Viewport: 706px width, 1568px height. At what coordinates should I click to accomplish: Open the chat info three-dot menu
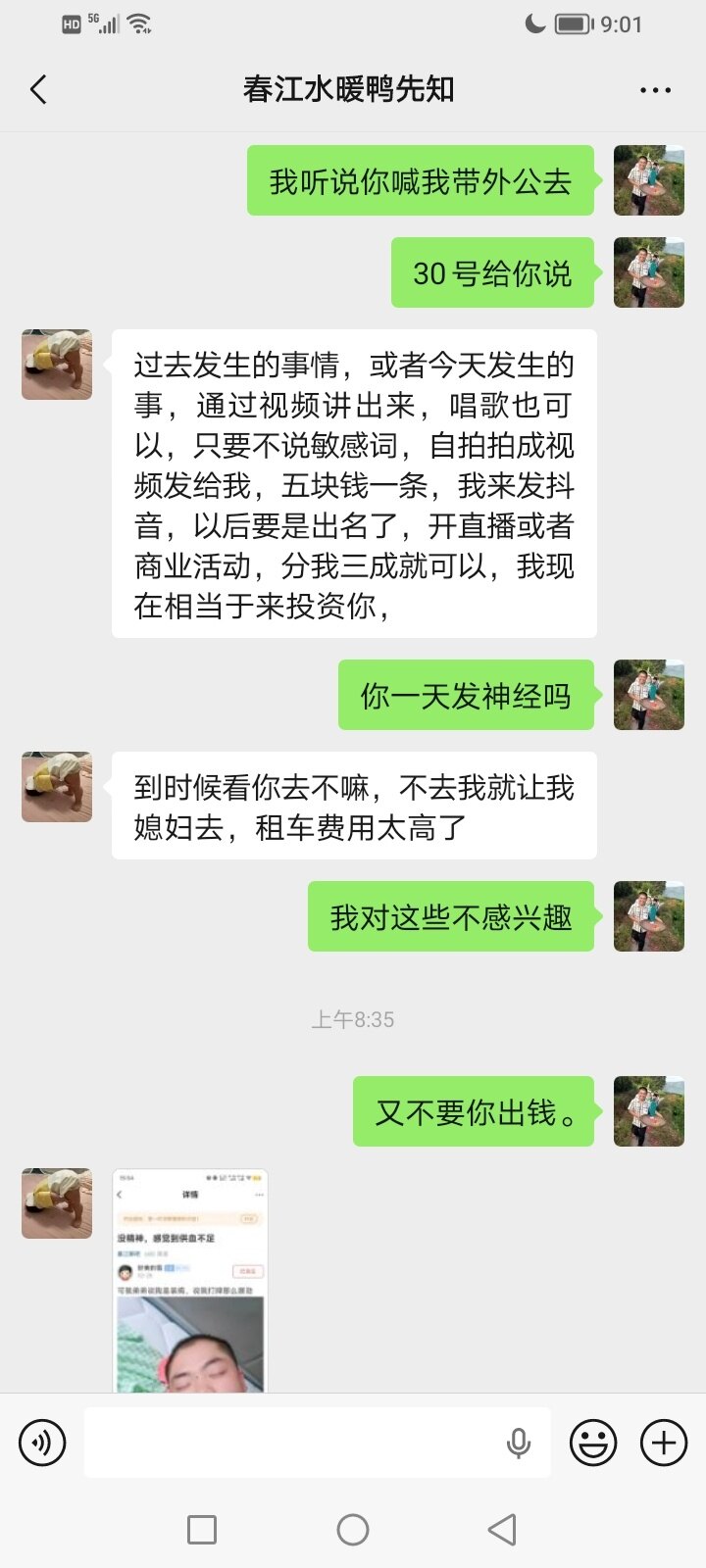coord(655,90)
